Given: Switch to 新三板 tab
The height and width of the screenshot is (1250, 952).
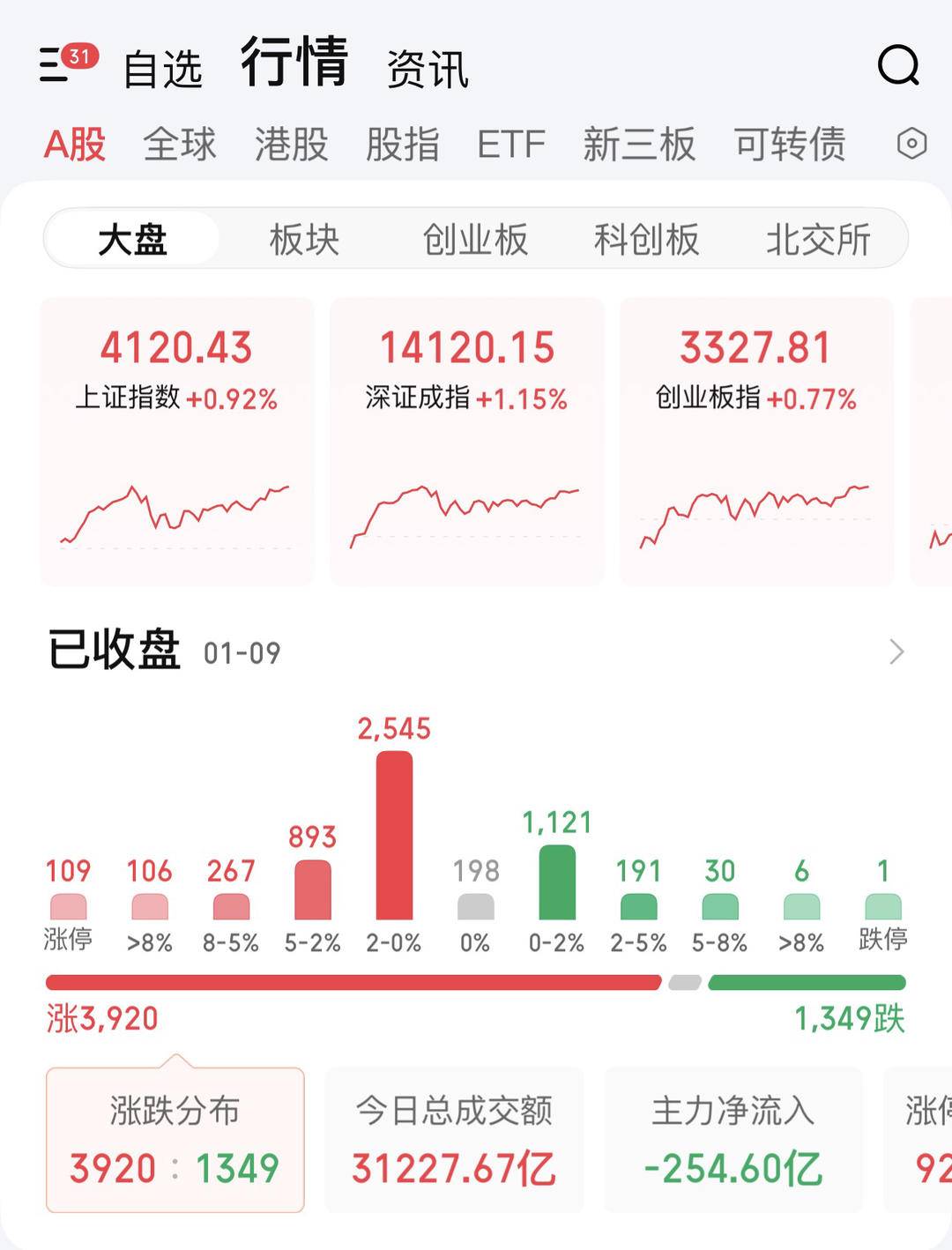Looking at the screenshot, I should pyautogui.click(x=639, y=144).
